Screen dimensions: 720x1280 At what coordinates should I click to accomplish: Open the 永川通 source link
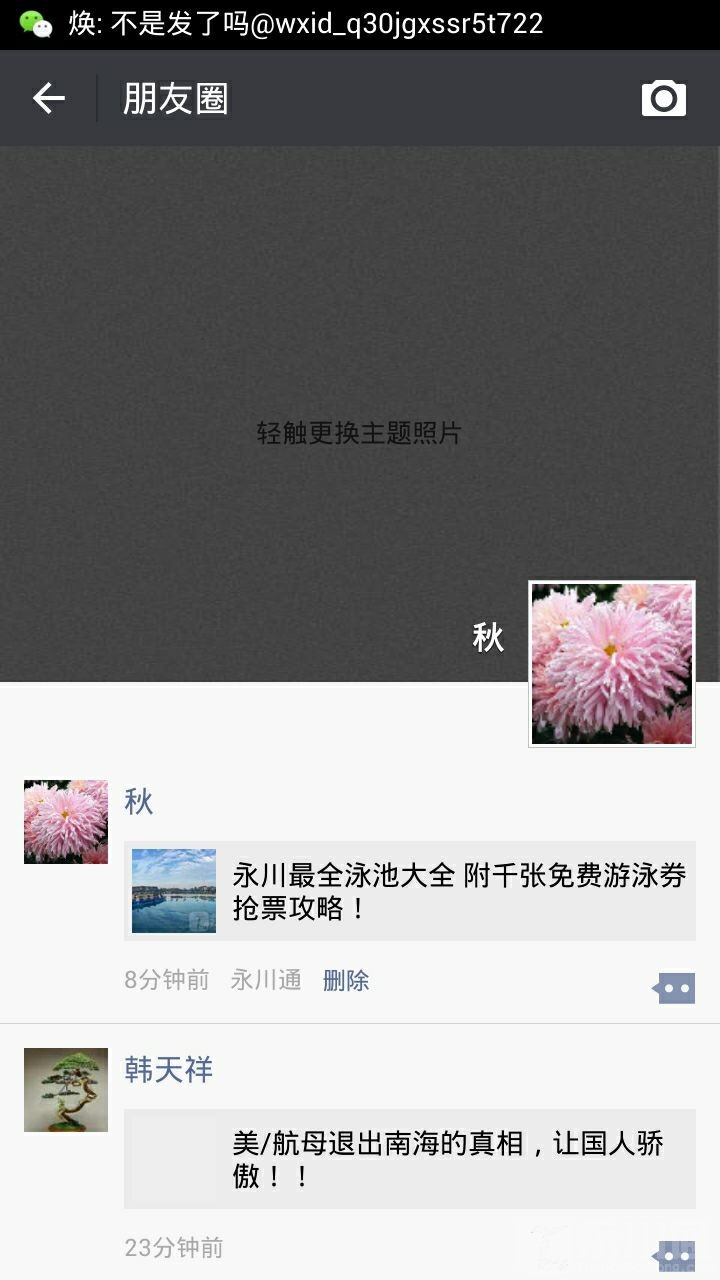pyautogui.click(x=266, y=980)
